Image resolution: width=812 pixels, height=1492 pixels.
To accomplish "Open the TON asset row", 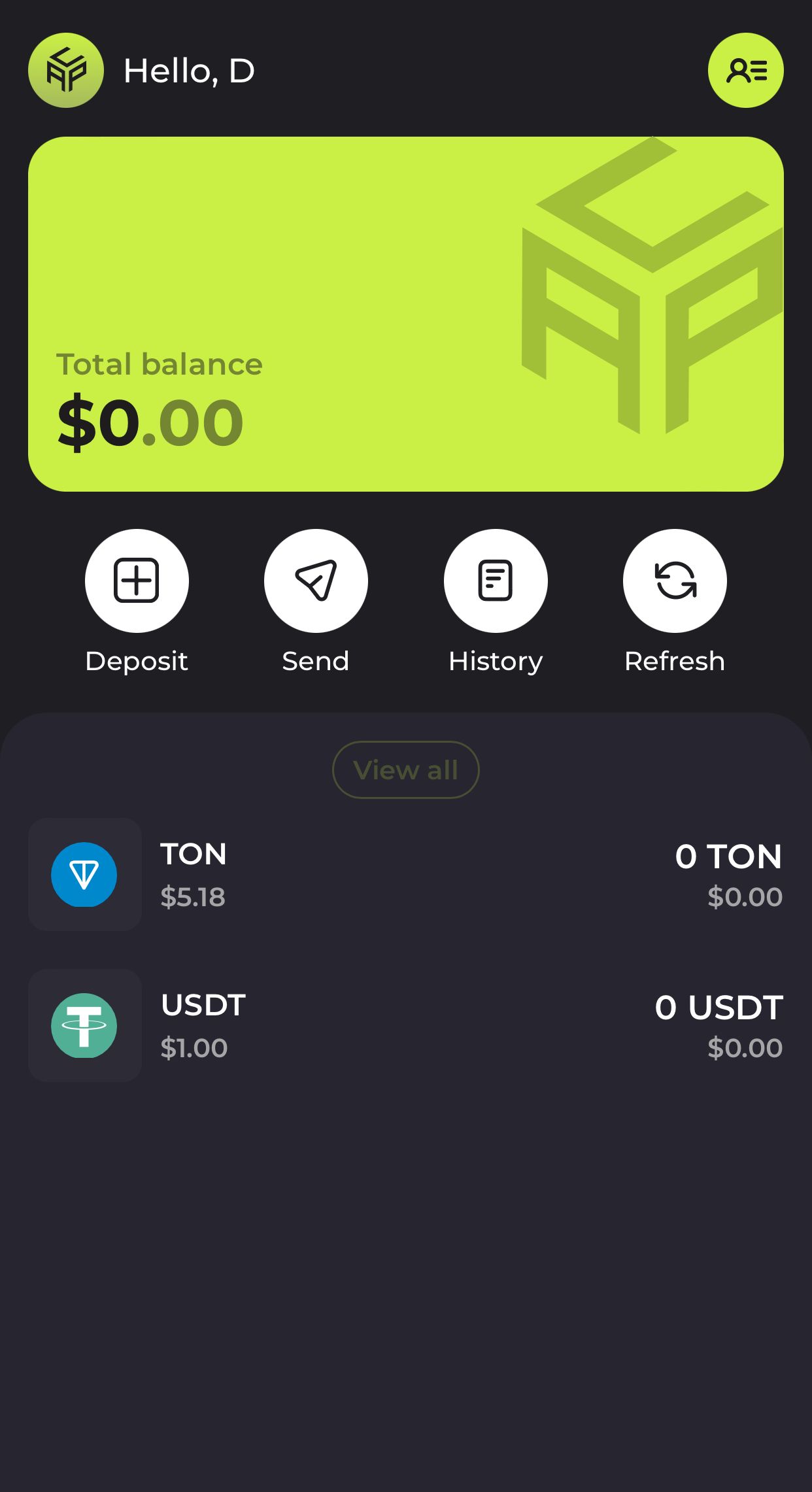I will tap(405, 875).
